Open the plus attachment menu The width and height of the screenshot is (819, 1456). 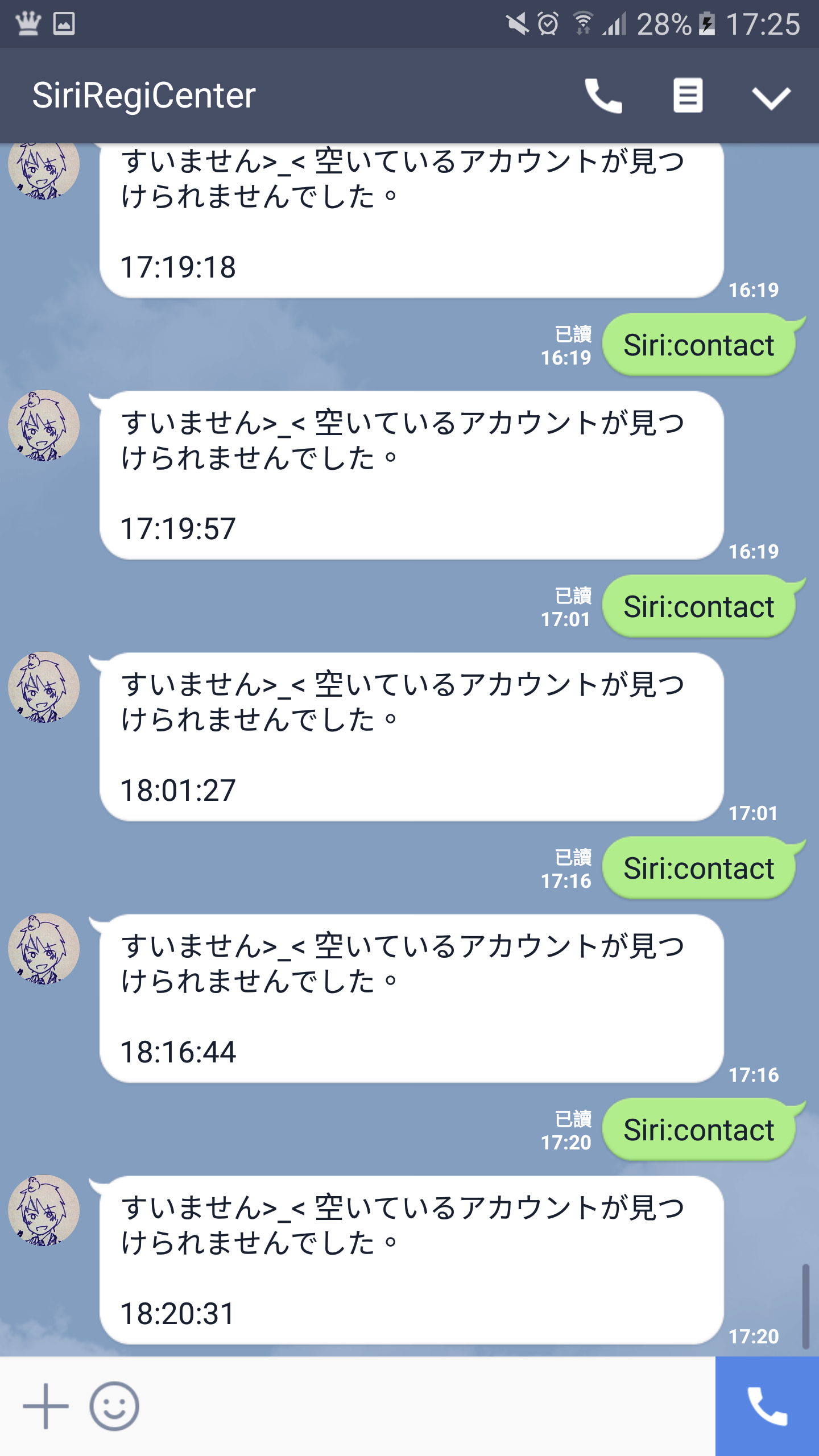45,1406
